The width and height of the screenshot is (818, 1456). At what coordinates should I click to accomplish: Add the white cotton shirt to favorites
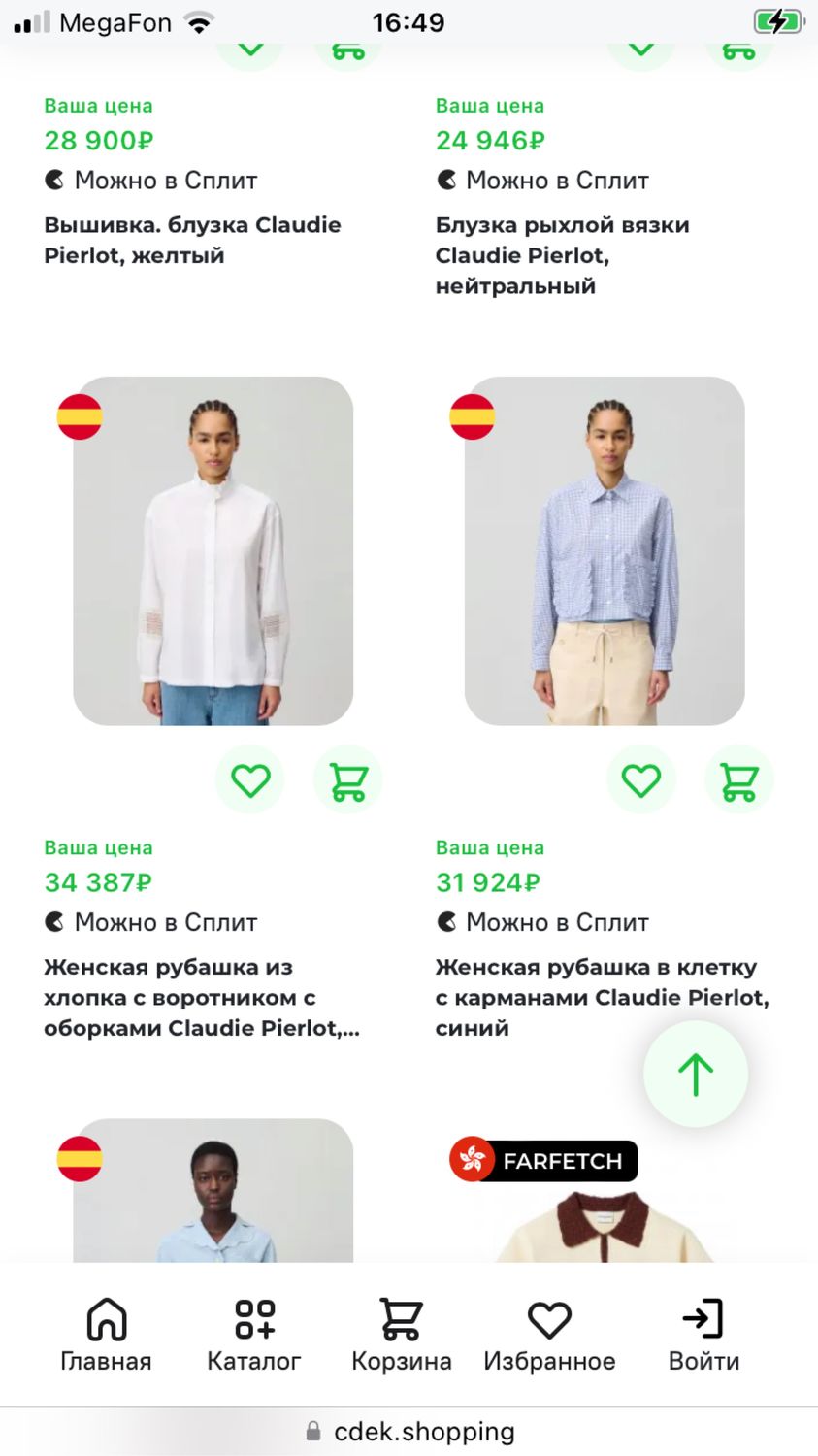250,779
